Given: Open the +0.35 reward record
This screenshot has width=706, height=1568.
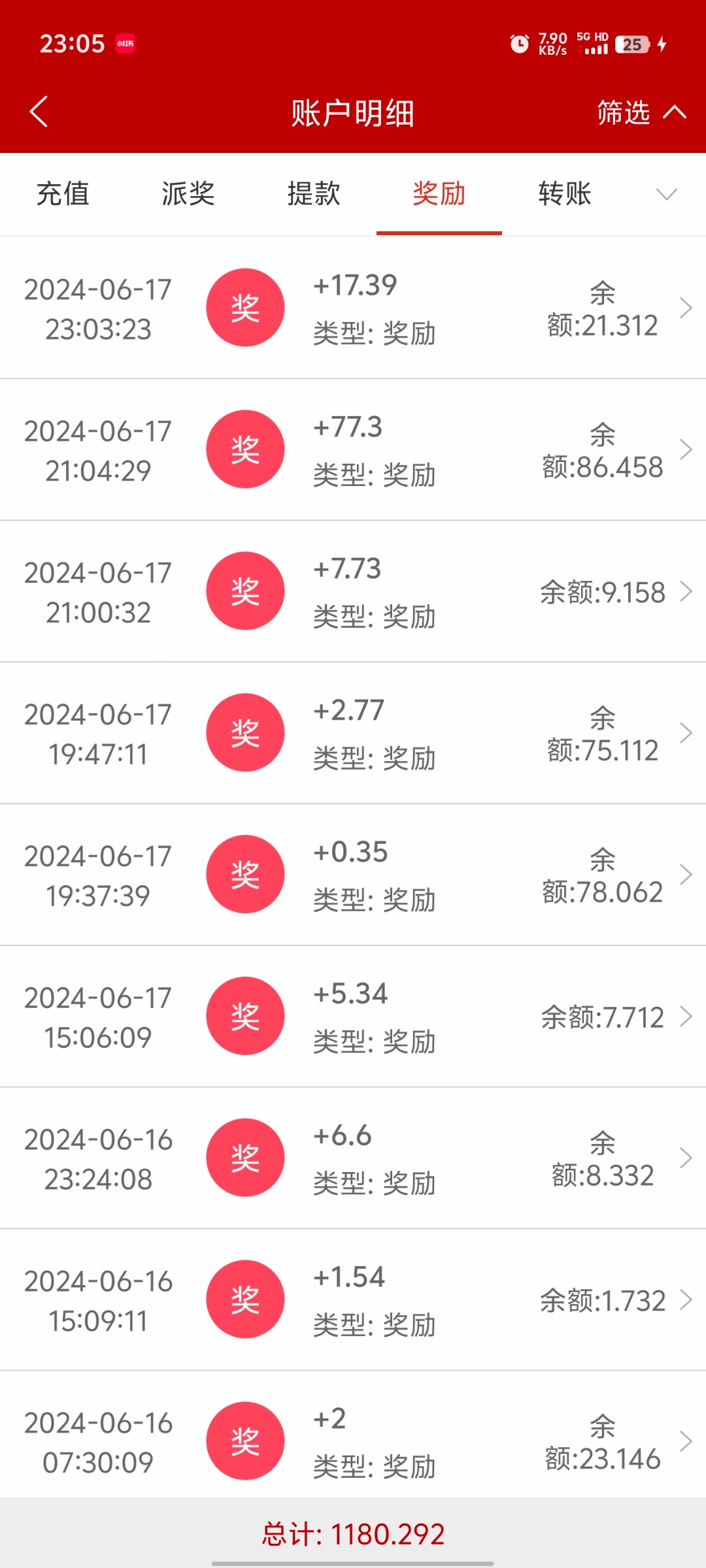Looking at the screenshot, I should [x=353, y=875].
